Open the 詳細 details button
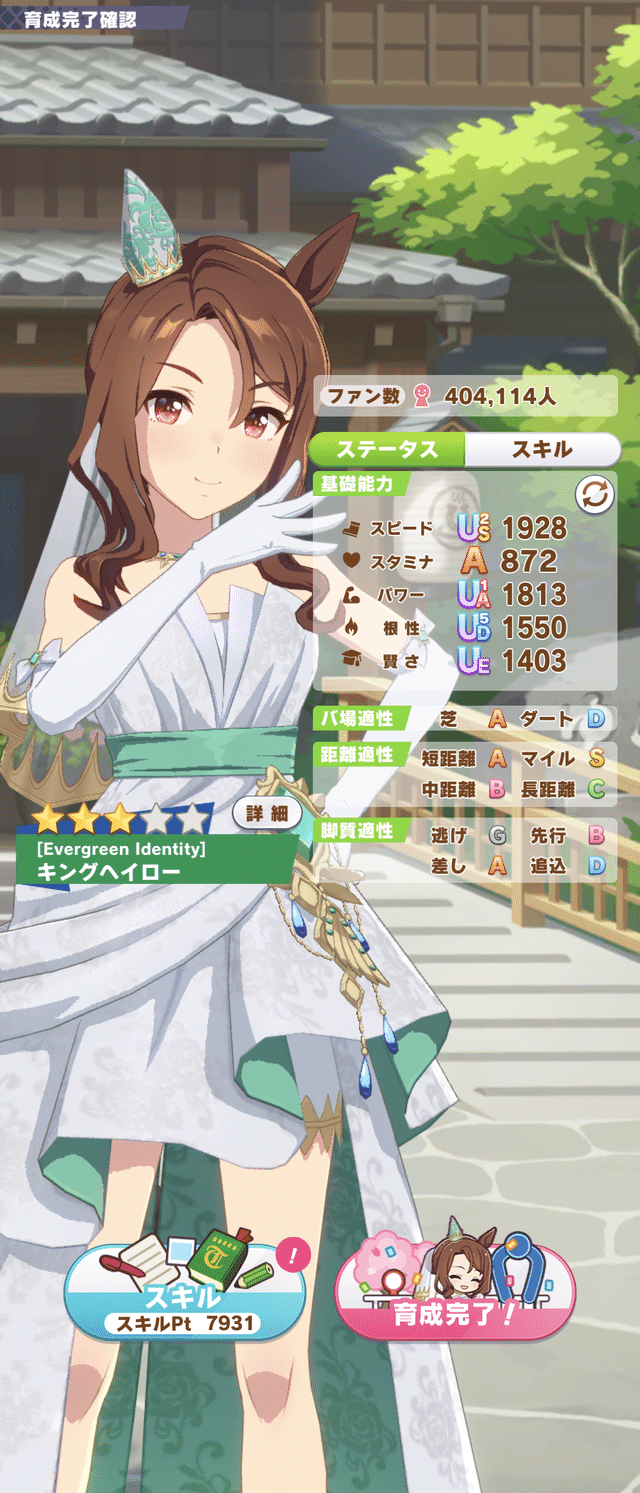Viewport: 640px width, 1493px height. [266, 815]
